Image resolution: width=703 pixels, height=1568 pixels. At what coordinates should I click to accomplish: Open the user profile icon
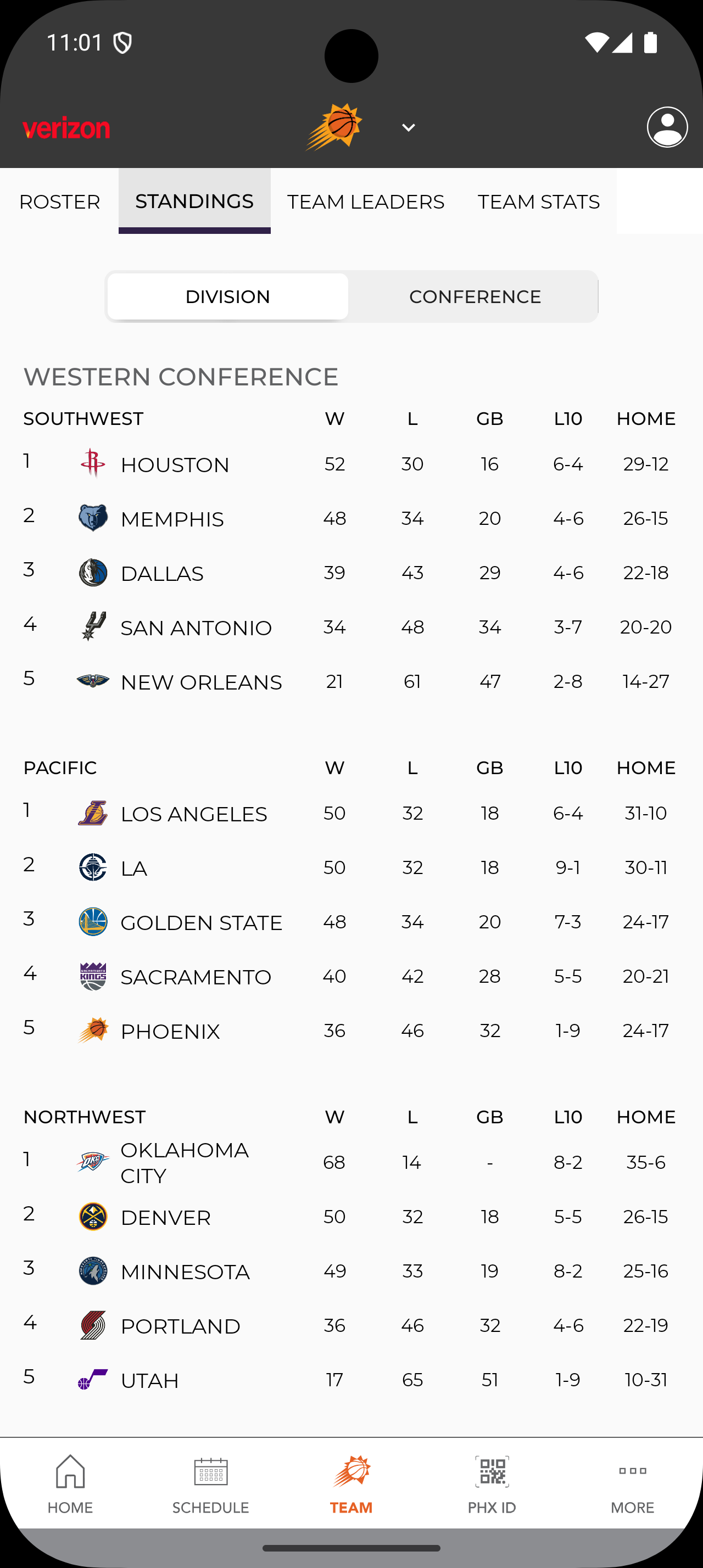click(x=667, y=127)
